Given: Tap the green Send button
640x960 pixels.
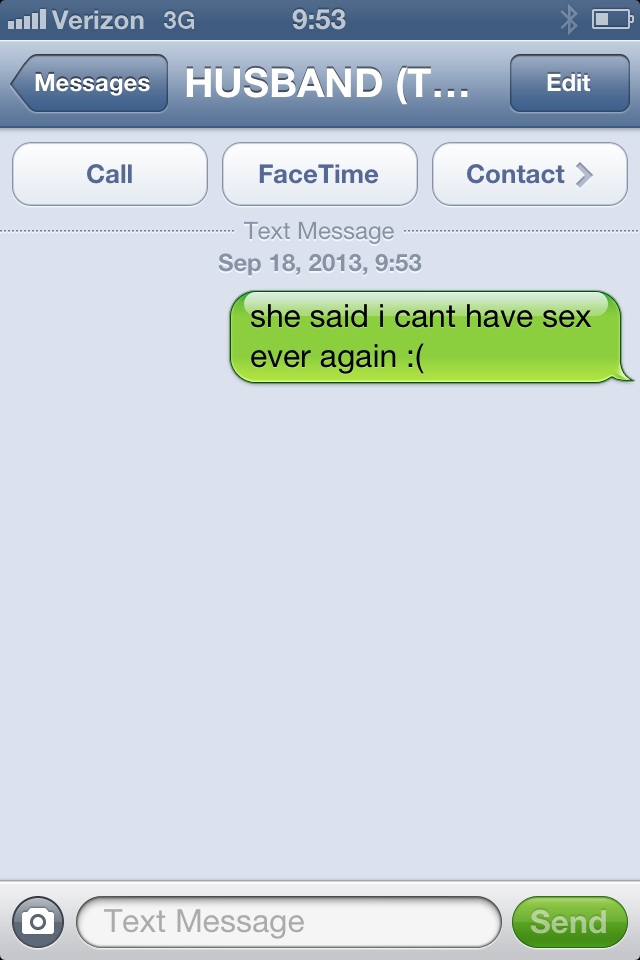Looking at the screenshot, I should tap(568, 921).
